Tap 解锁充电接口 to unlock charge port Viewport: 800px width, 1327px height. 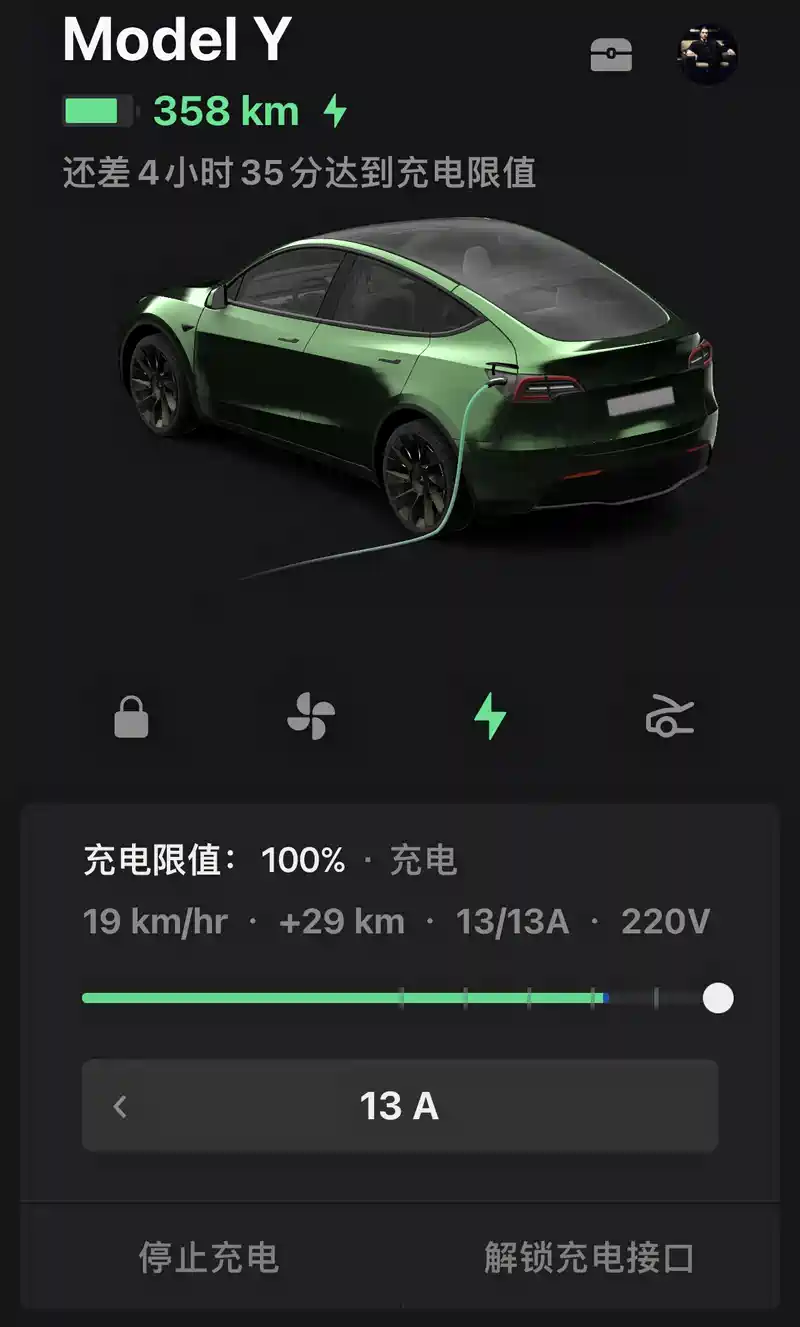click(x=589, y=1258)
